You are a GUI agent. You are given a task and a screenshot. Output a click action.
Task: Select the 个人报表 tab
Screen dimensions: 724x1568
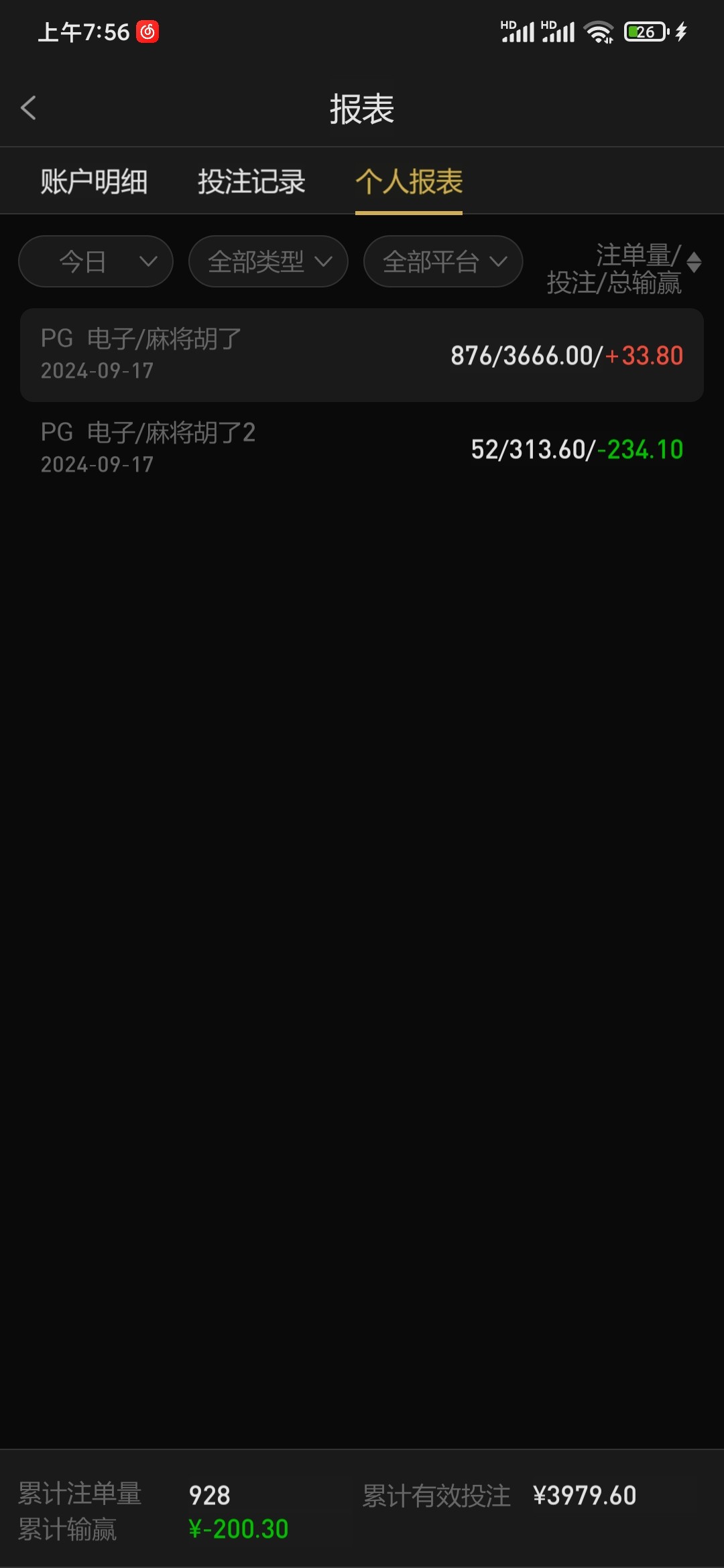click(409, 182)
